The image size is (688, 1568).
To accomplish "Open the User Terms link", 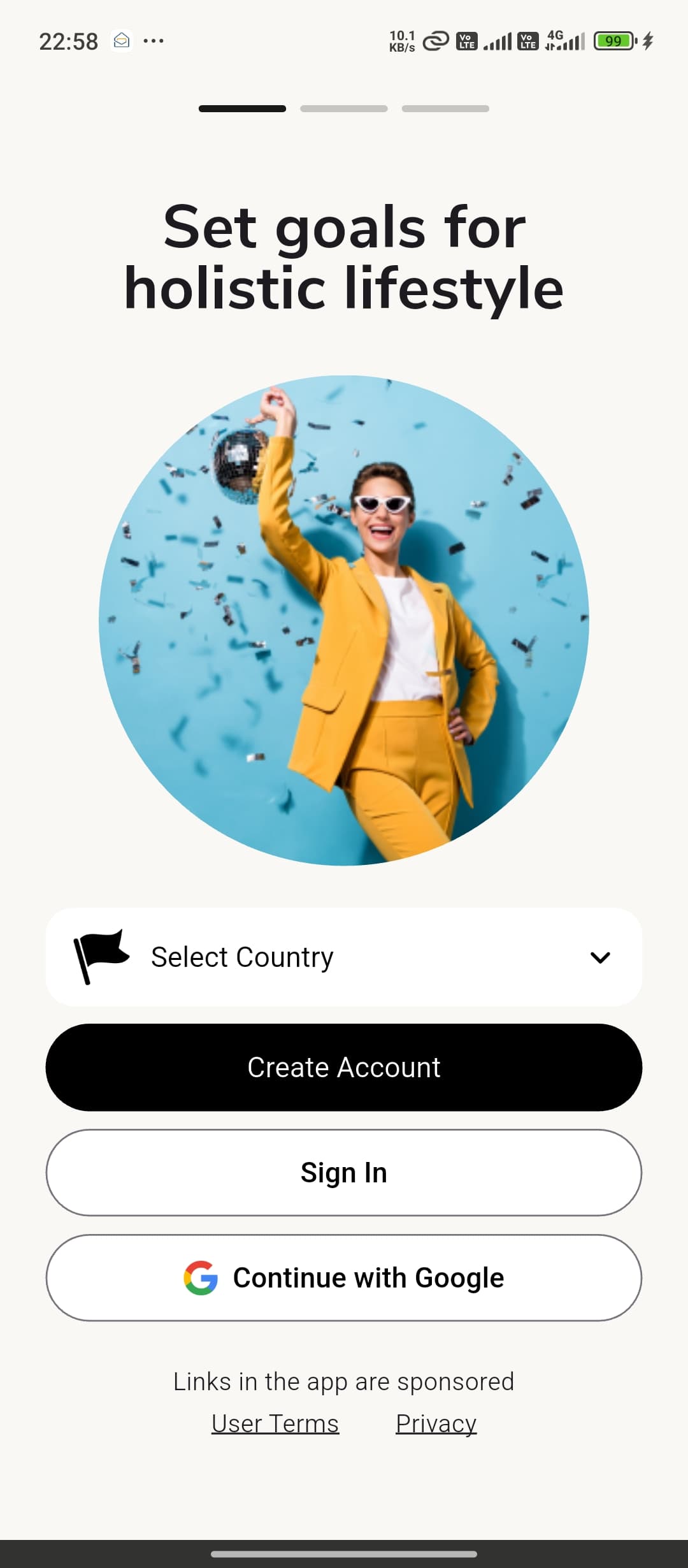I will pyautogui.click(x=275, y=1423).
